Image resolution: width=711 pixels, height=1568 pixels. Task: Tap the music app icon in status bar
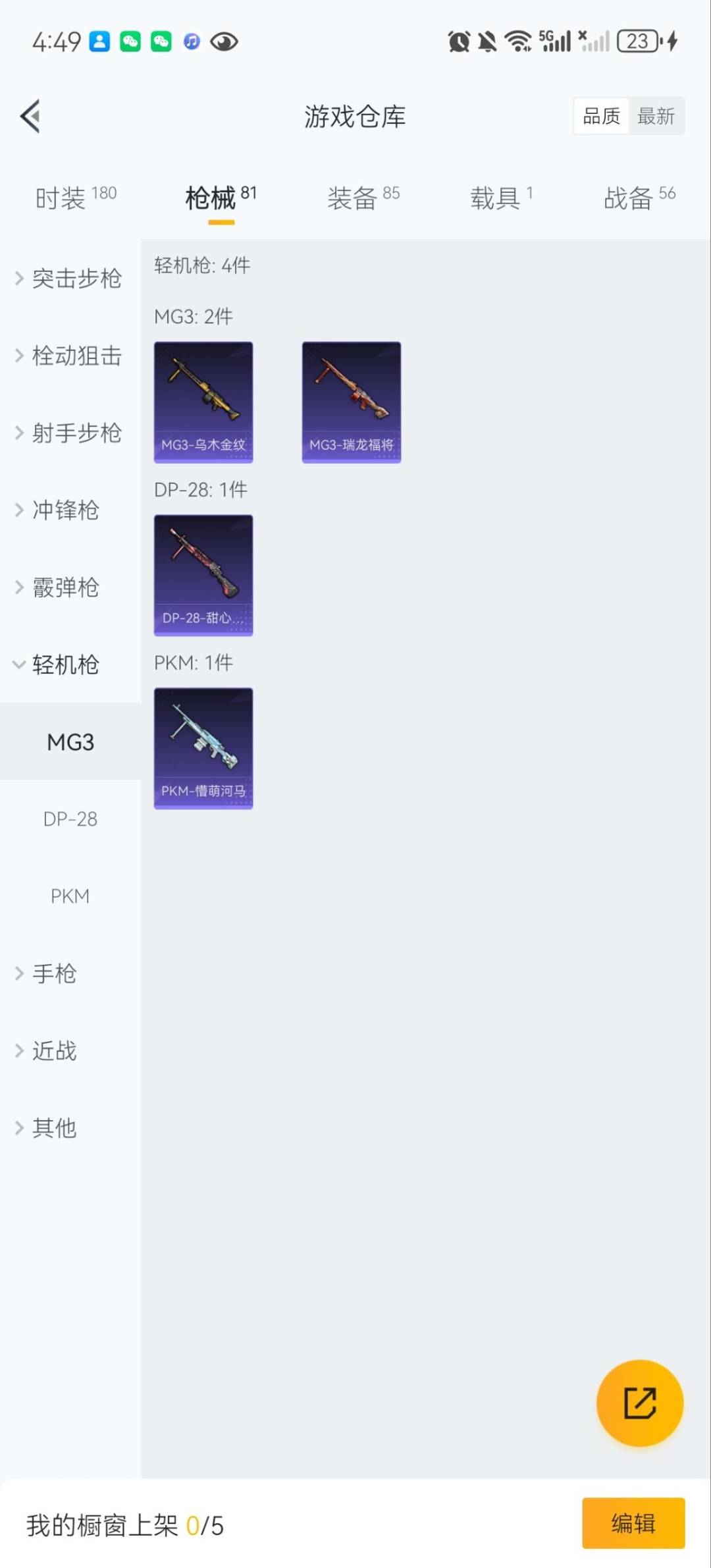coord(190,41)
